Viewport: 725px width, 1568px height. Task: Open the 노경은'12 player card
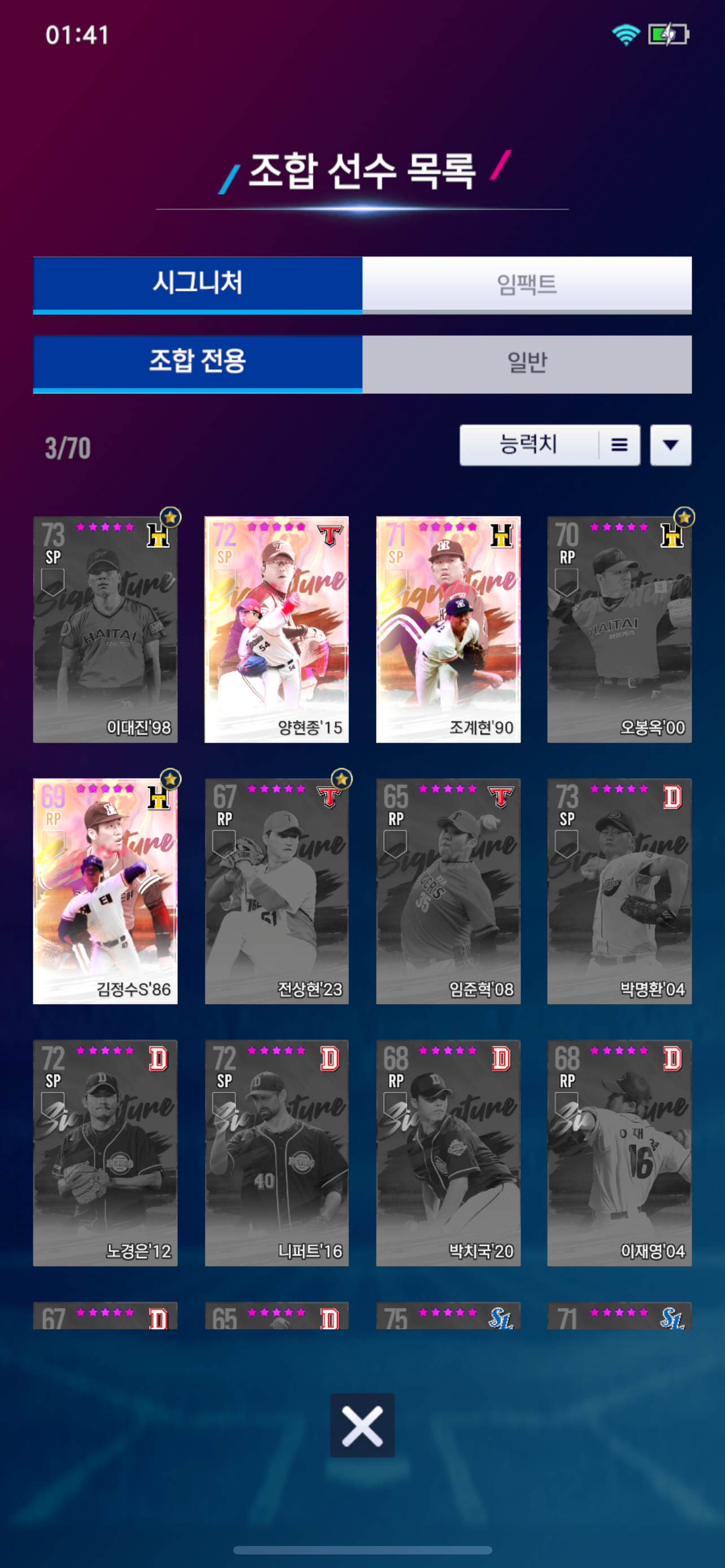[x=106, y=1153]
